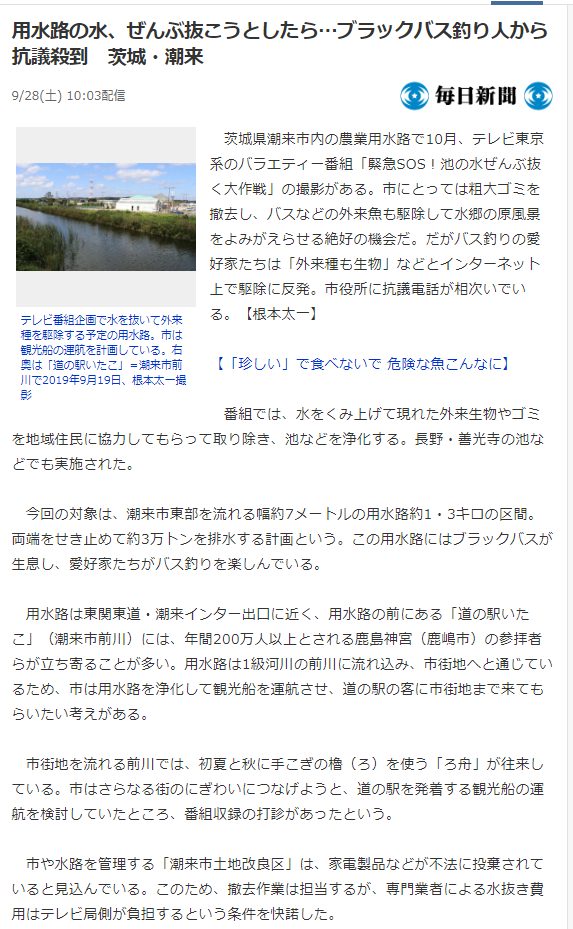
Task: Open the 「珍しい」で食べないで related article link
Action: pos(361,363)
